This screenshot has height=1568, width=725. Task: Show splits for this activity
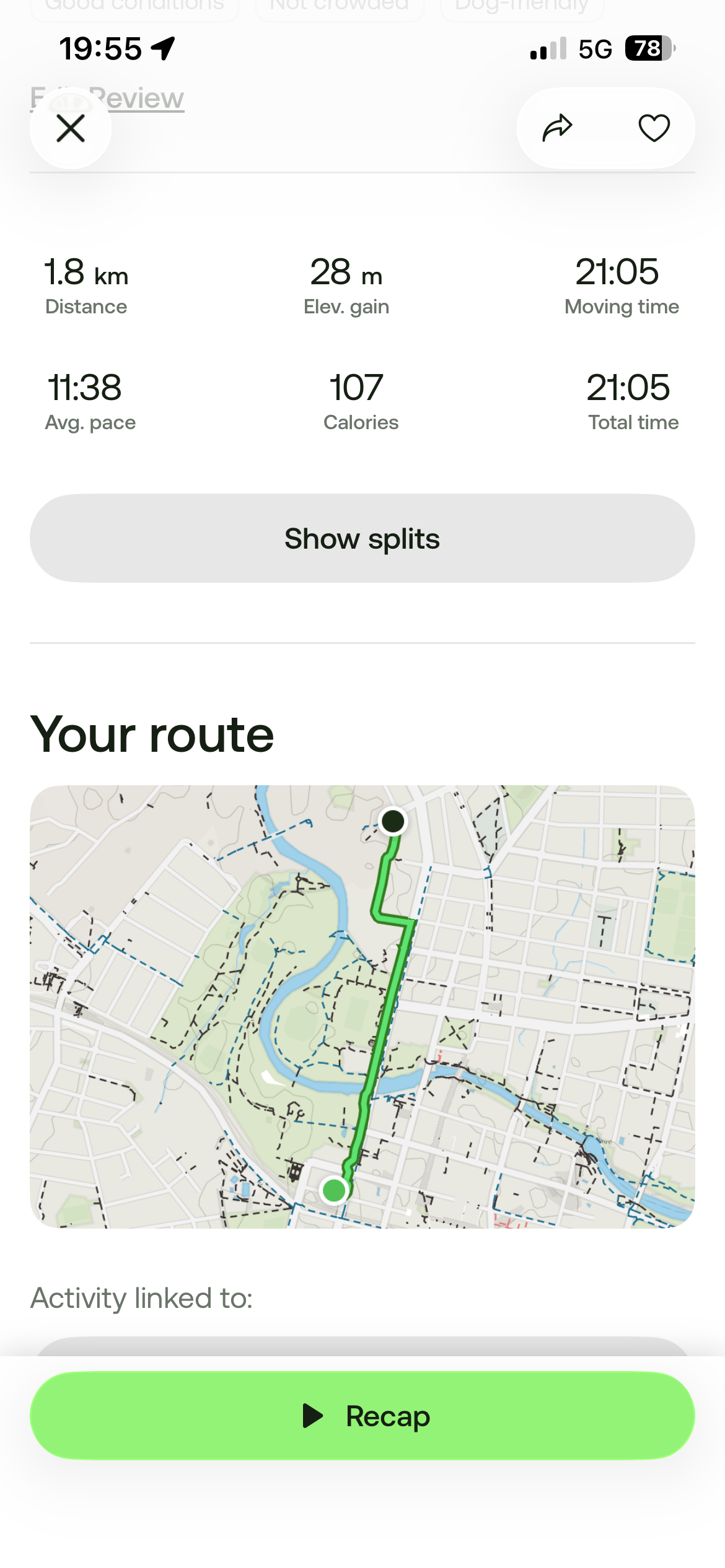click(x=362, y=538)
